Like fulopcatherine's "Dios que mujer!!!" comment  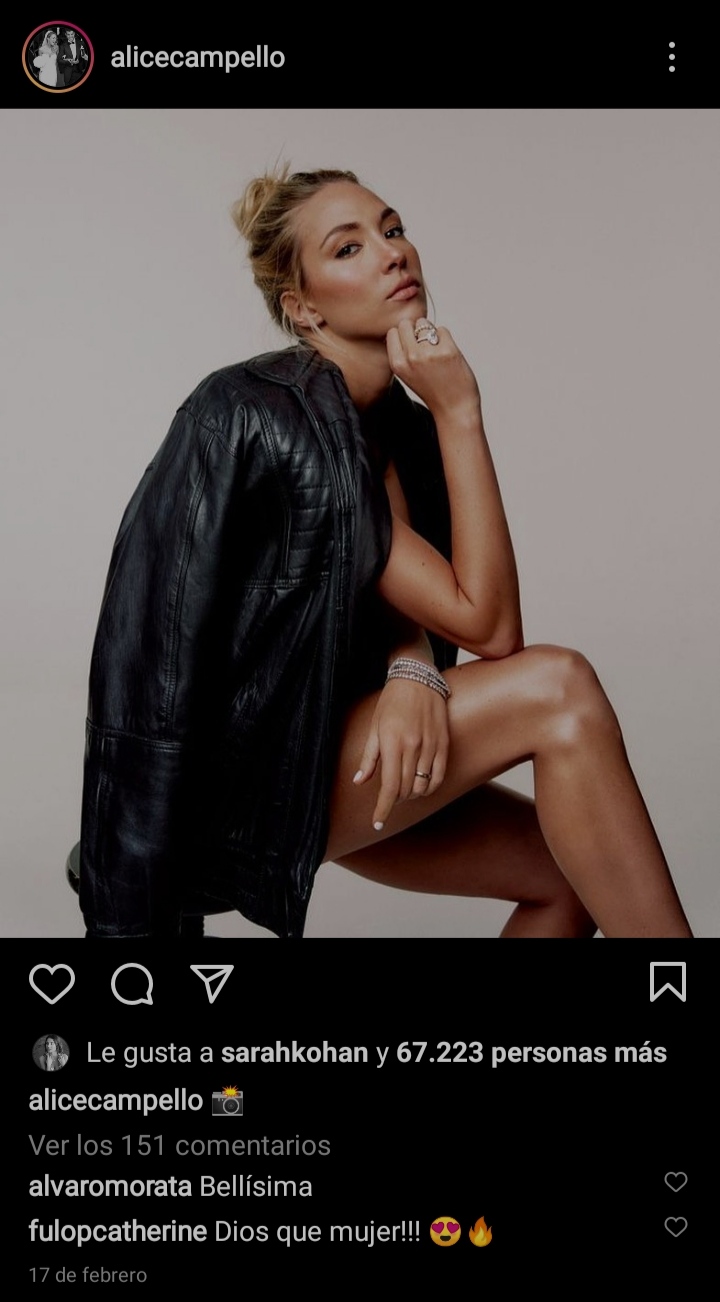click(676, 1226)
